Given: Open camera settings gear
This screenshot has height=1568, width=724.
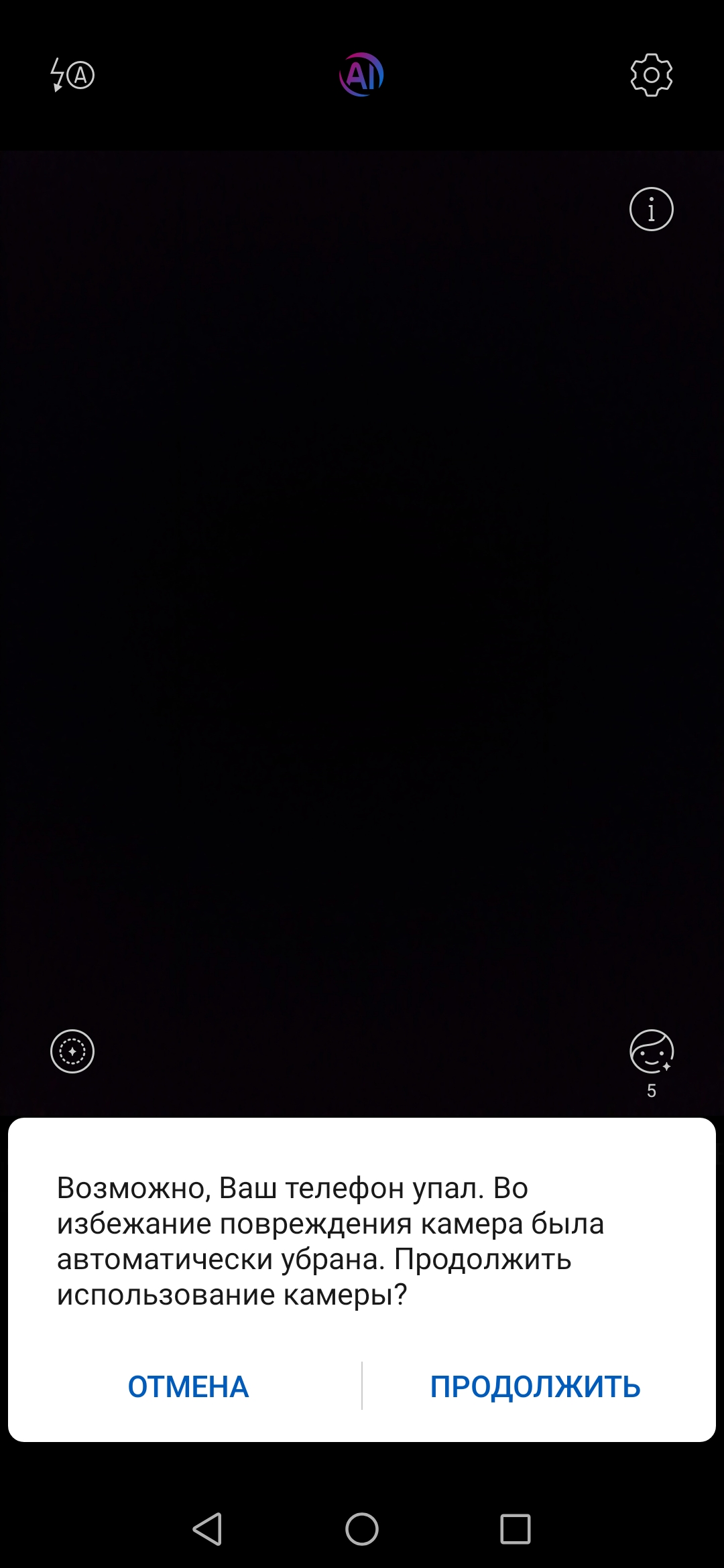Looking at the screenshot, I should pyautogui.click(x=651, y=75).
